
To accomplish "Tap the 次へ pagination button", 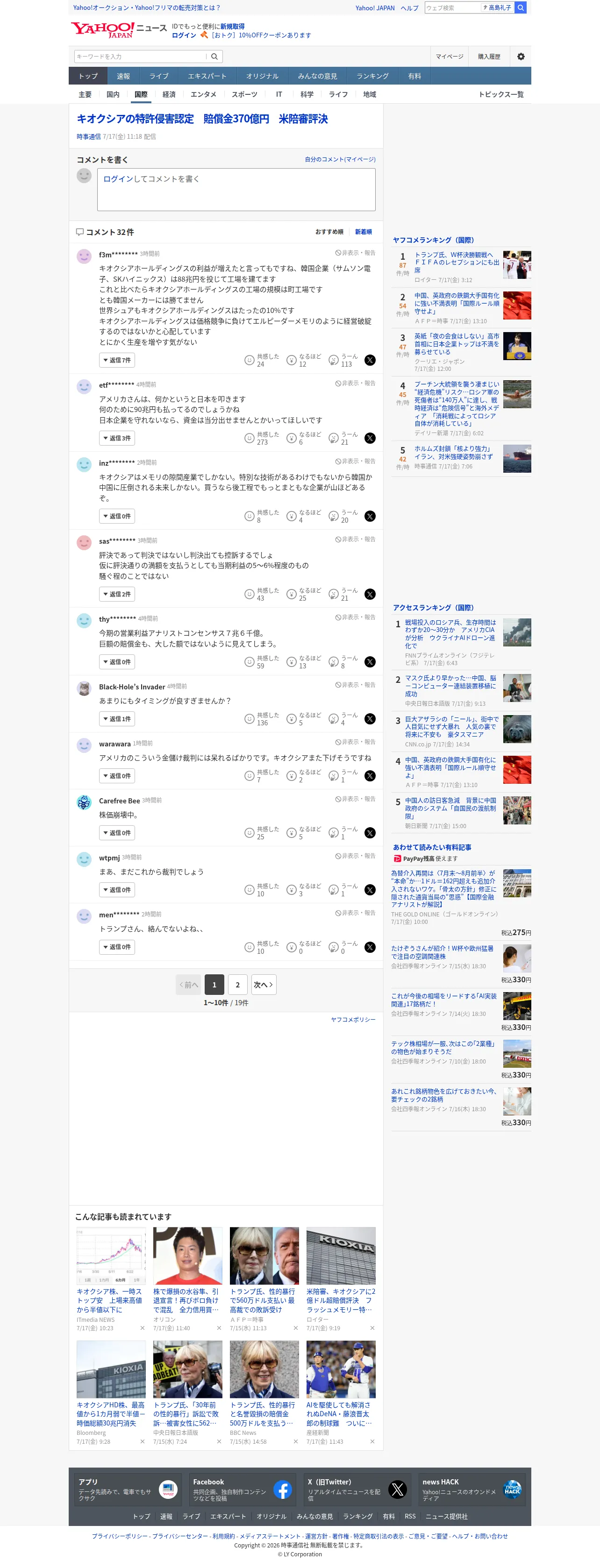I will pyautogui.click(x=264, y=985).
